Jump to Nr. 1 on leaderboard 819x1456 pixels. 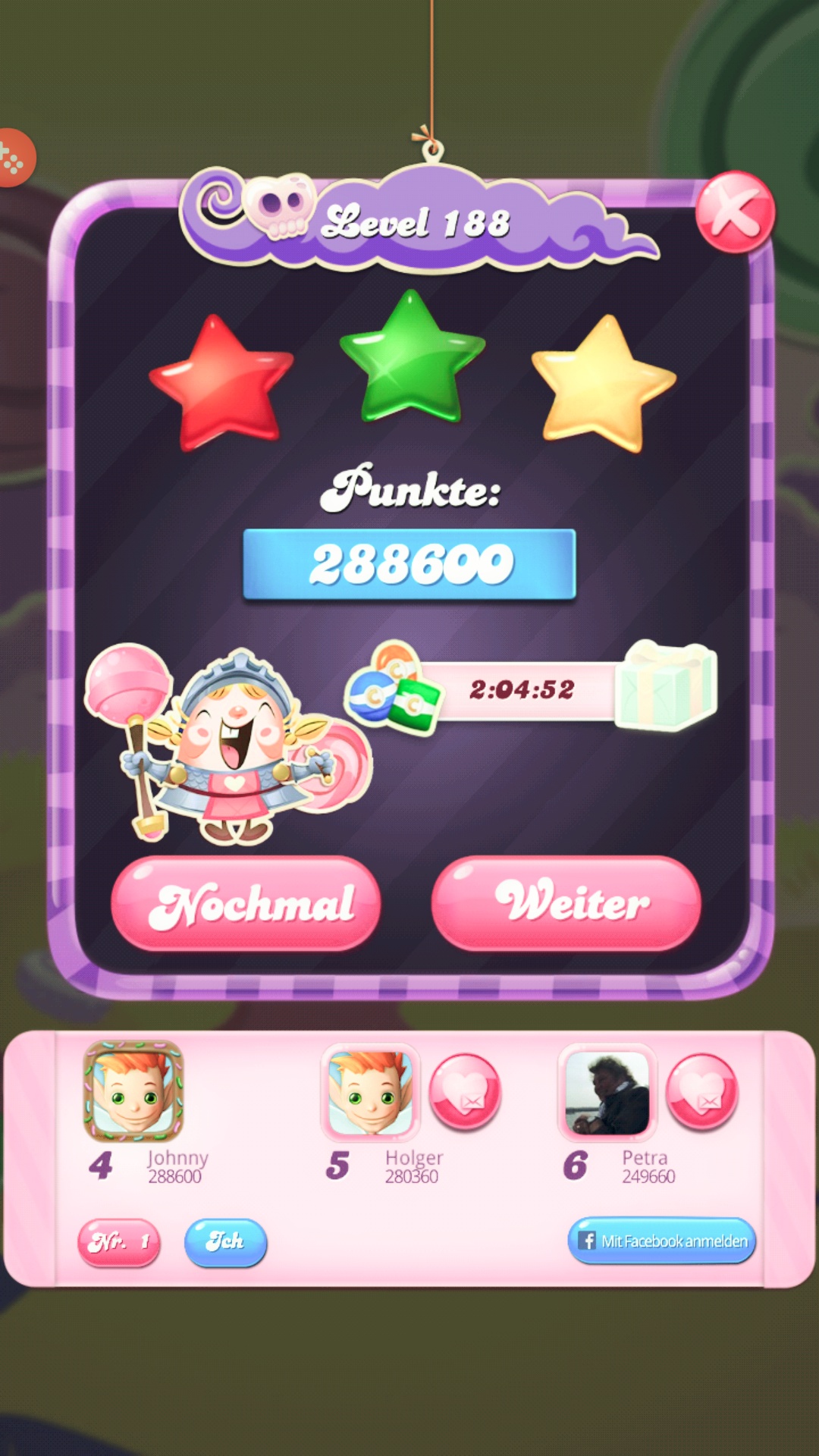119,1242
